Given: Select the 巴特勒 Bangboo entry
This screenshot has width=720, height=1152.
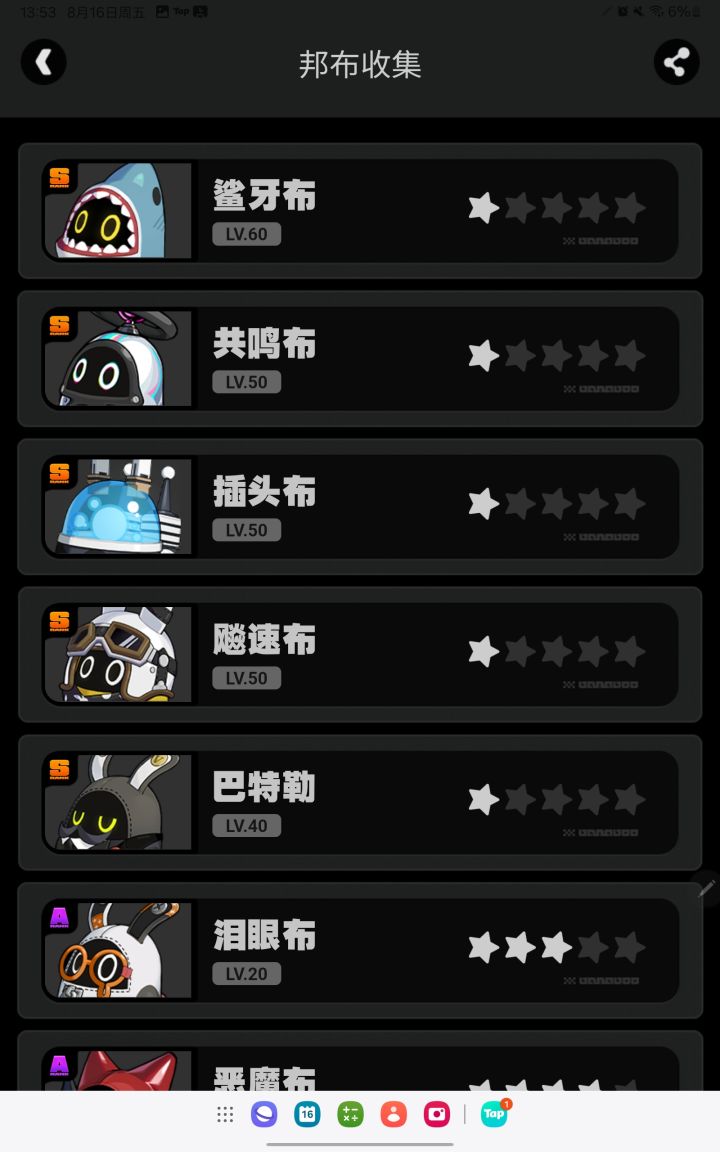Looking at the screenshot, I should click(360, 802).
